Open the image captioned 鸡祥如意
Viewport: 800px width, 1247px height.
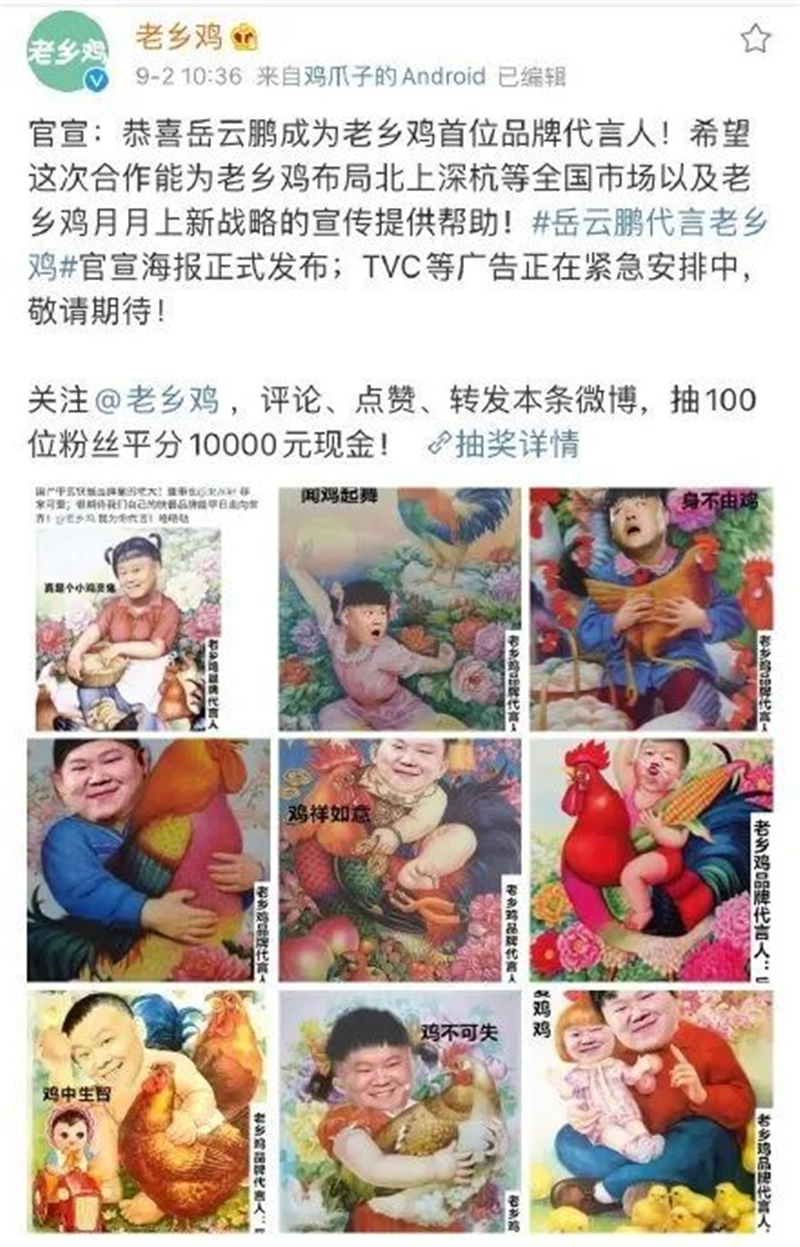[x=400, y=859]
